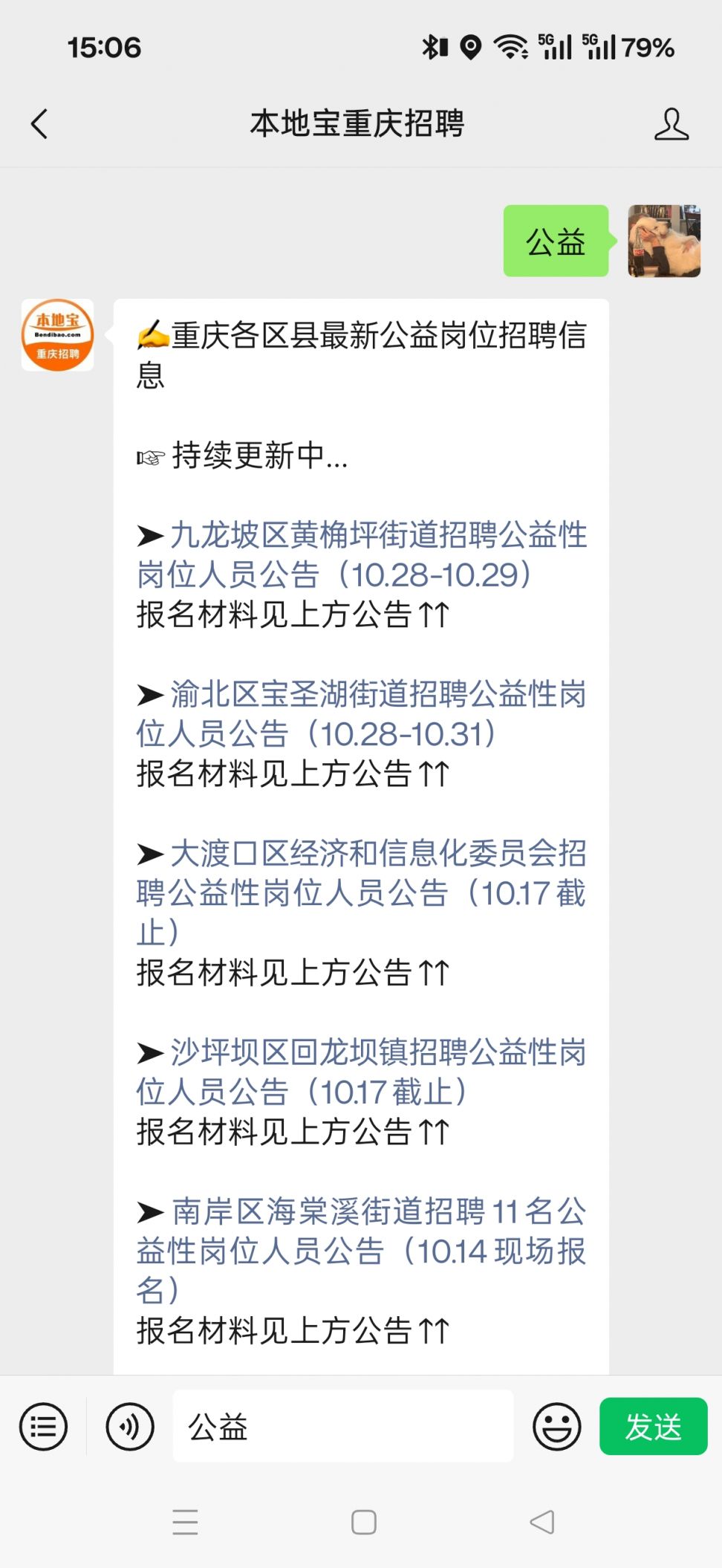Open the 九龙坡区黄桷坪街道 recruitment link
This screenshot has height=1568, width=722.
361,554
